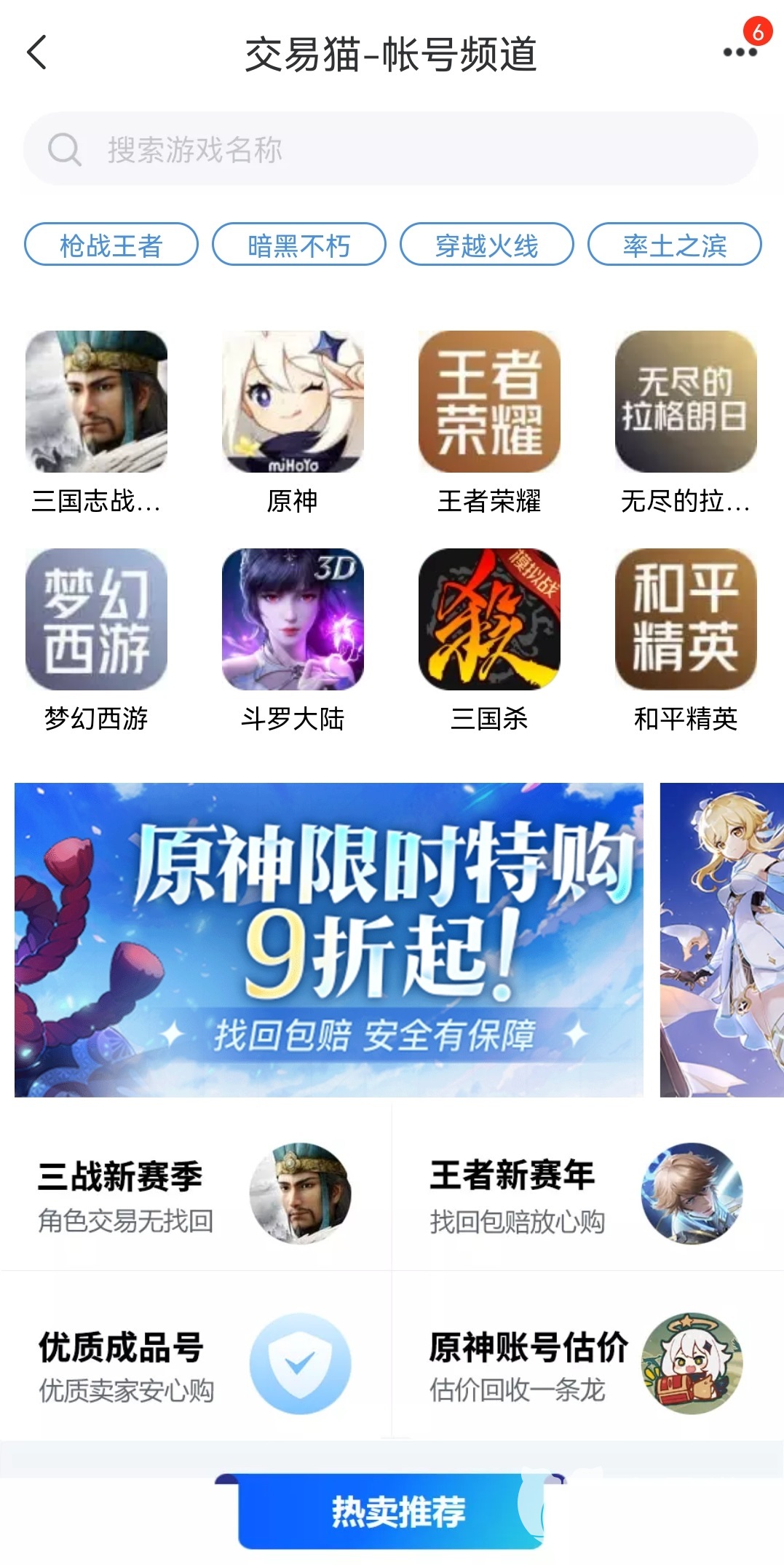Open the 优质成品号 card
This screenshot has width=784, height=1565.
(x=195, y=1364)
